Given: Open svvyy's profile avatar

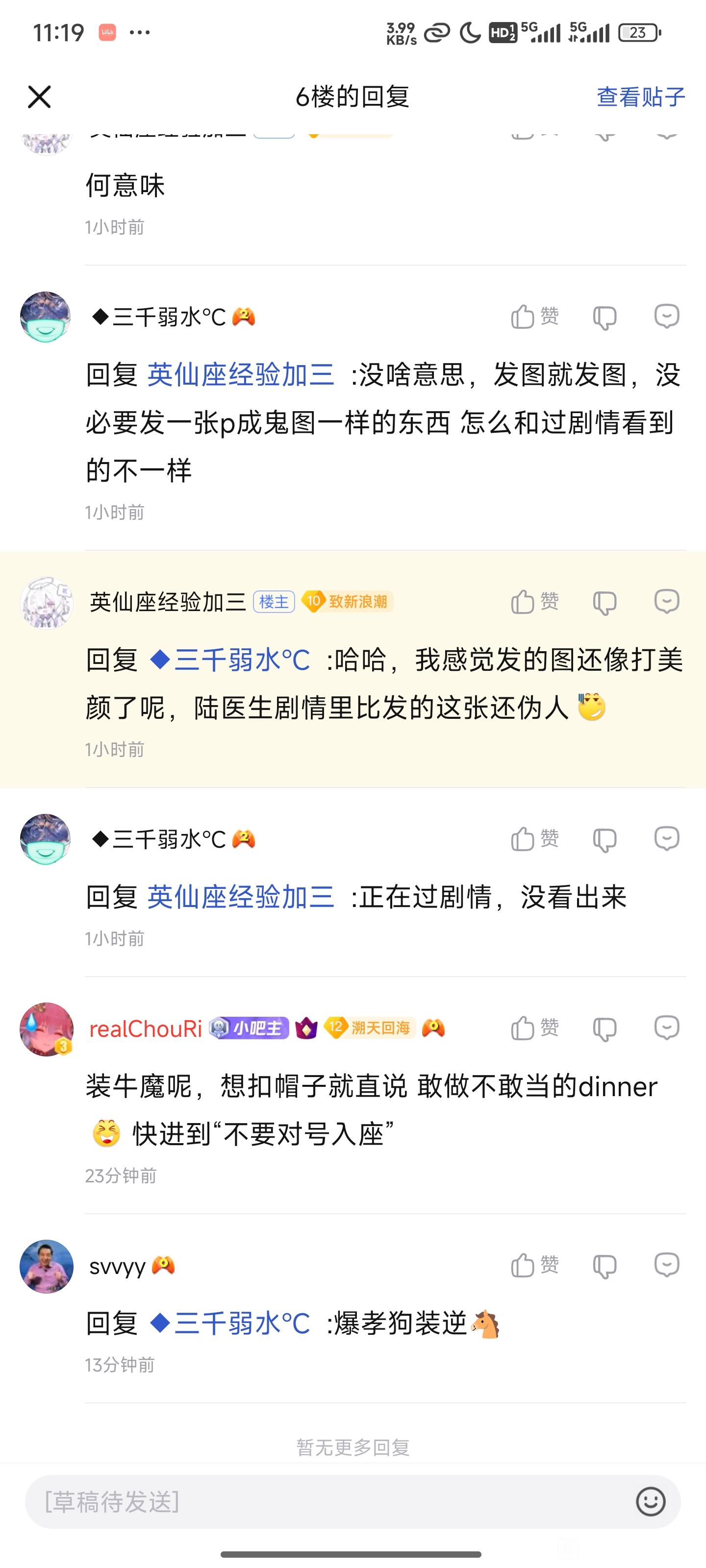Looking at the screenshot, I should pos(46,1267).
